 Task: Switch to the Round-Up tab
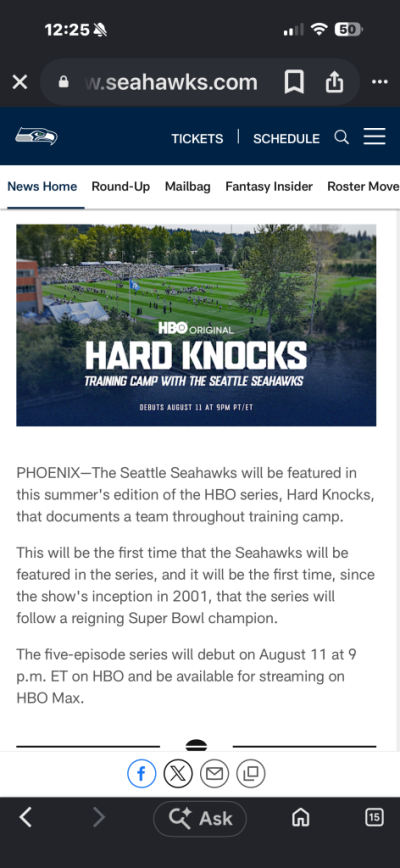click(121, 187)
